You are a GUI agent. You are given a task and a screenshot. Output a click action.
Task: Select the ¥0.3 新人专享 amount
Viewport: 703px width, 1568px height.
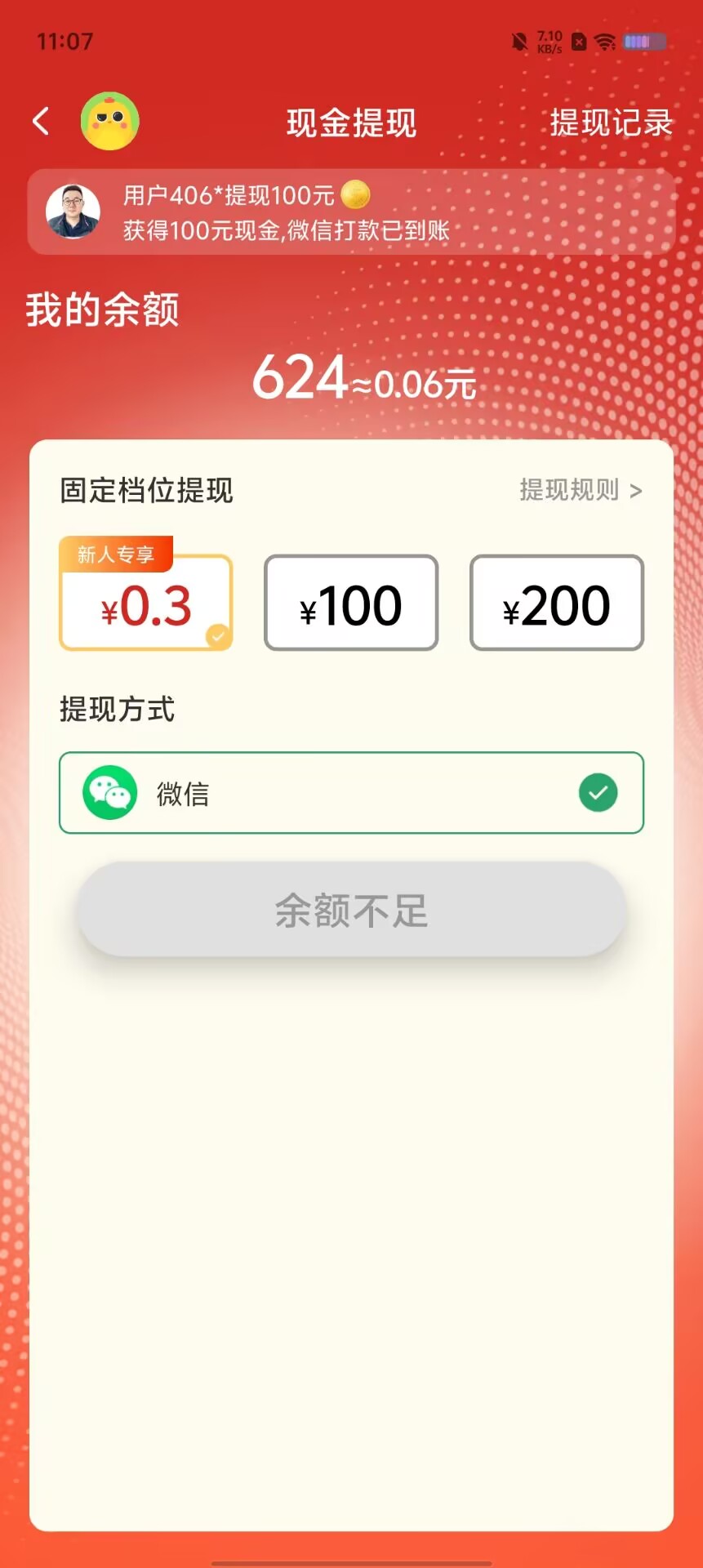tap(146, 604)
